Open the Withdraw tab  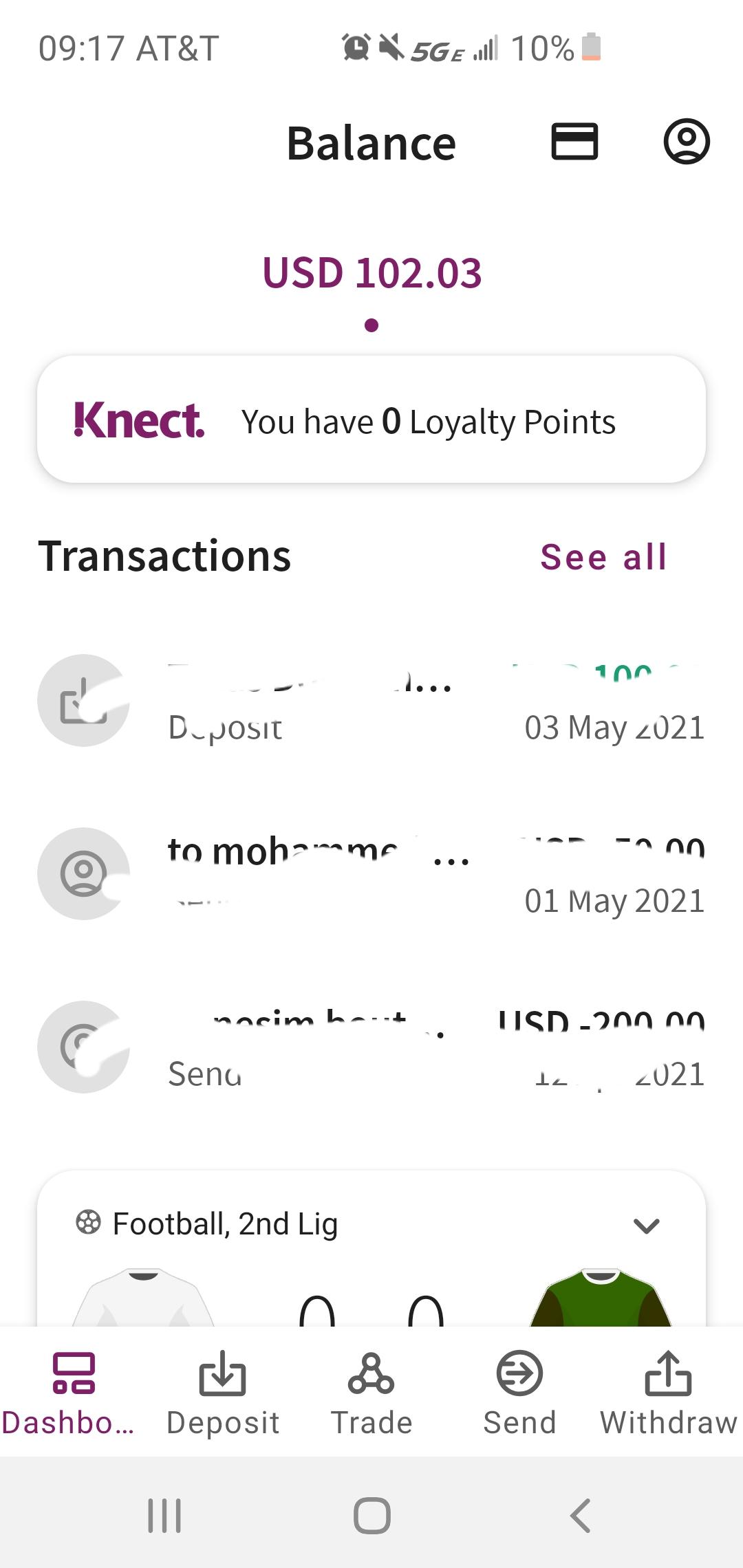[668, 1393]
